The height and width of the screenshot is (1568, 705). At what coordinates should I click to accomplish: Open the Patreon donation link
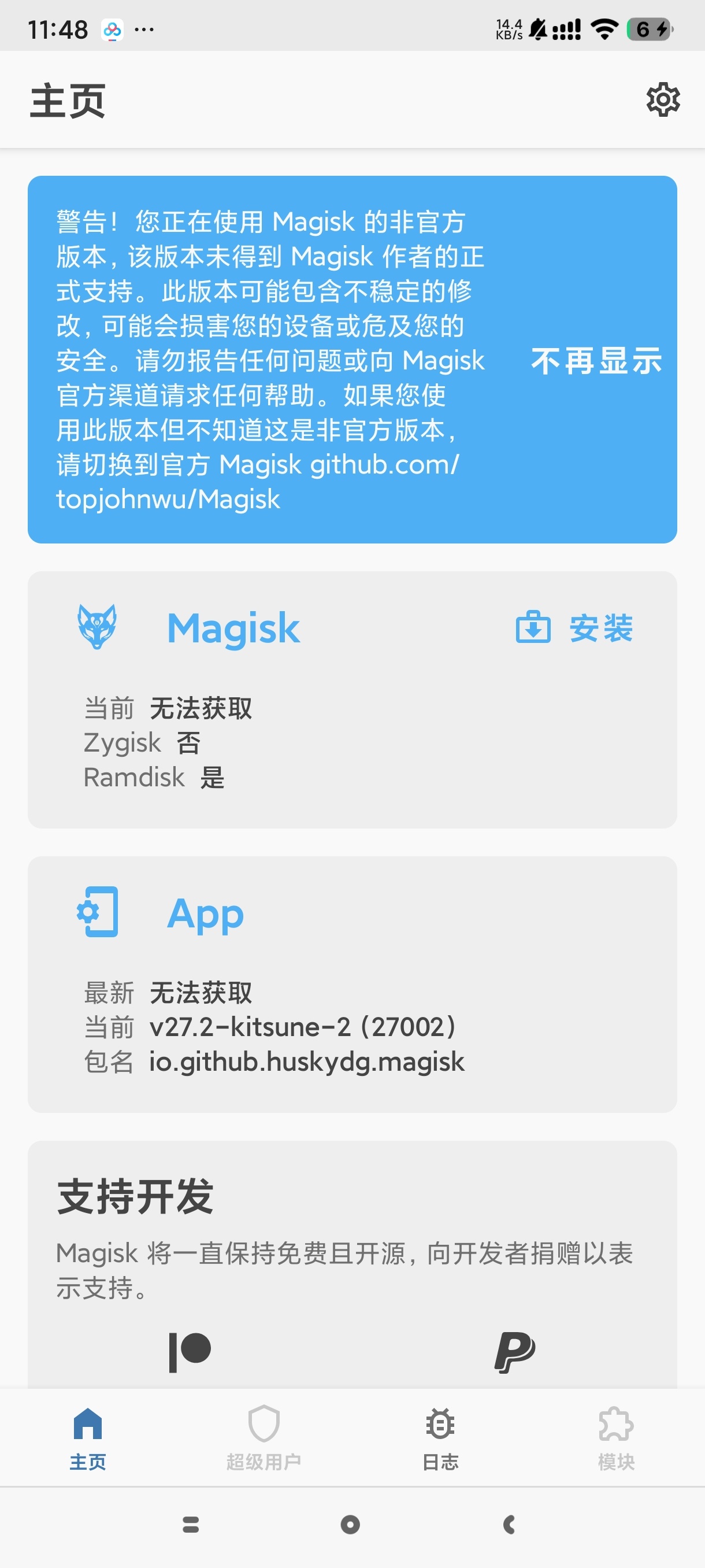tap(190, 1351)
